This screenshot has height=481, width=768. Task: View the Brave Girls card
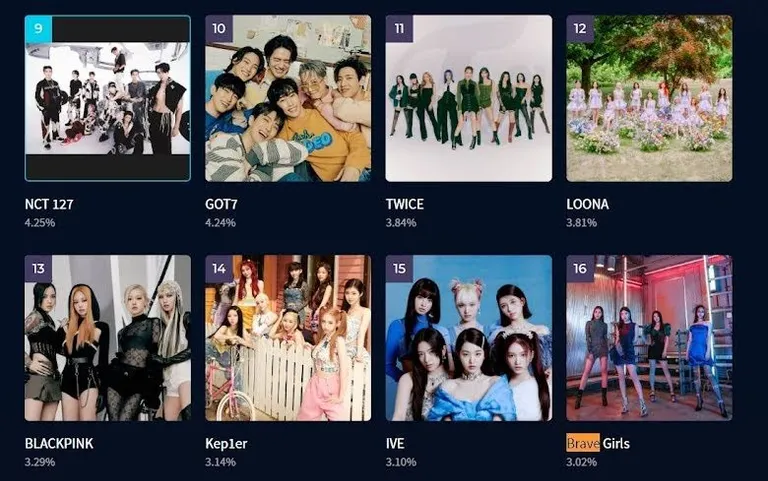pos(649,338)
